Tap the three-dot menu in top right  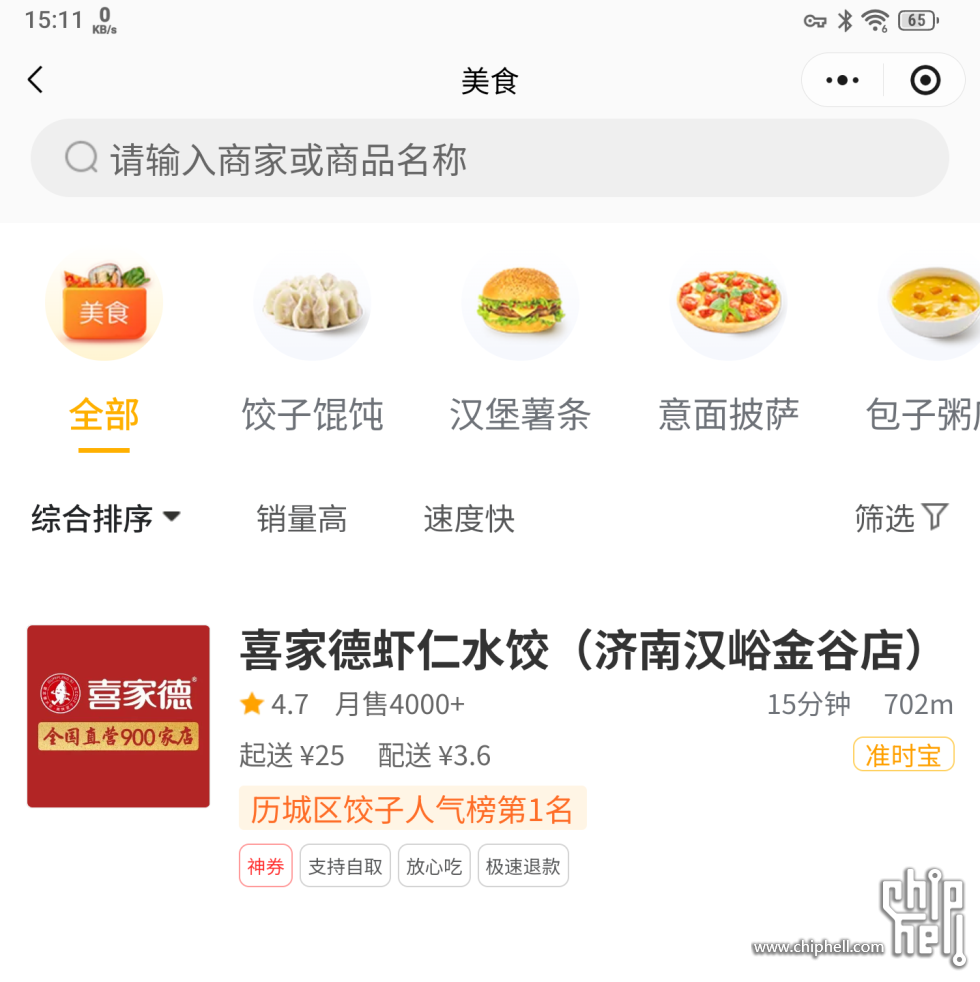[843, 80]
